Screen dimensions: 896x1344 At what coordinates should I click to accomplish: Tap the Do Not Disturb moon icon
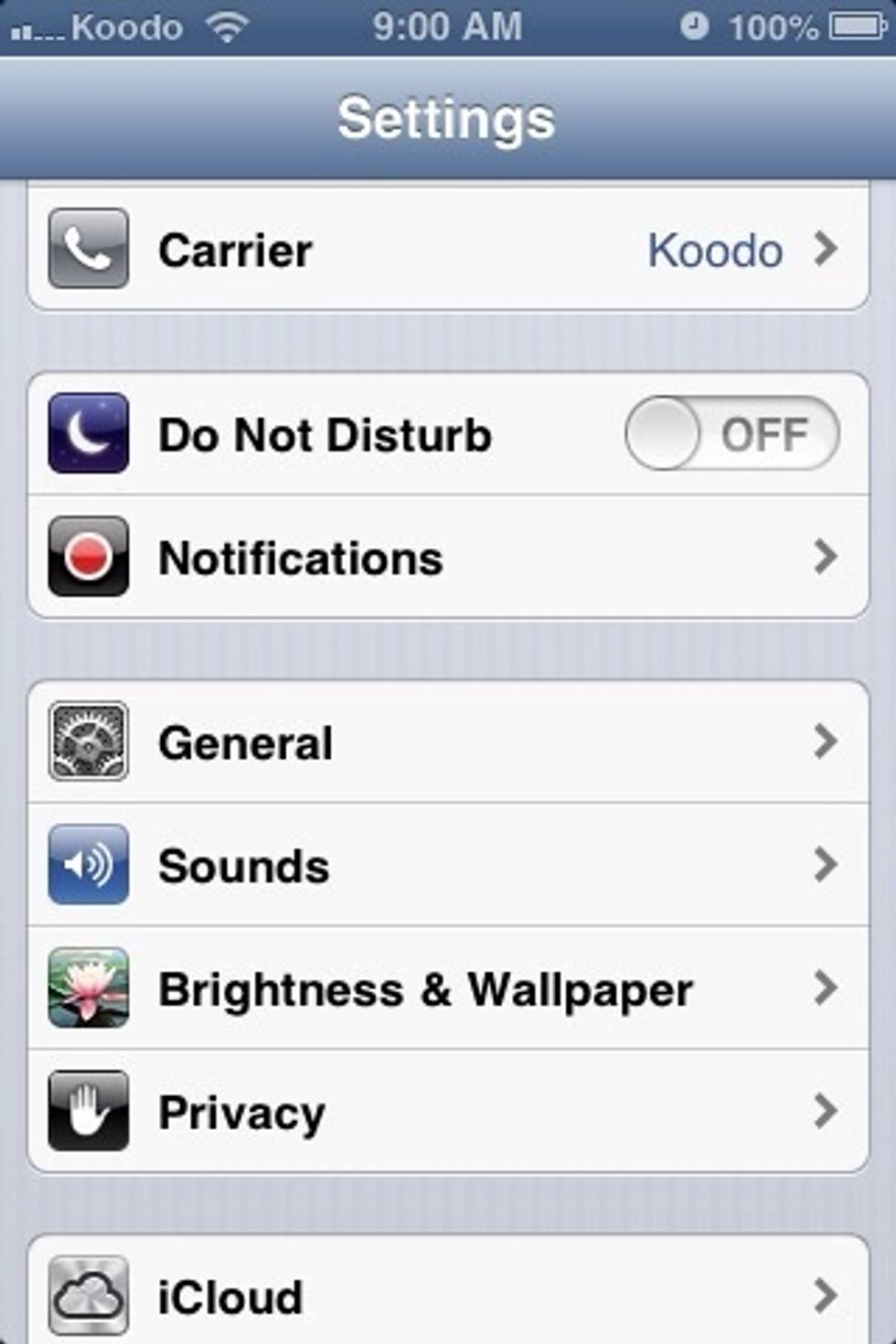point(89,434)
